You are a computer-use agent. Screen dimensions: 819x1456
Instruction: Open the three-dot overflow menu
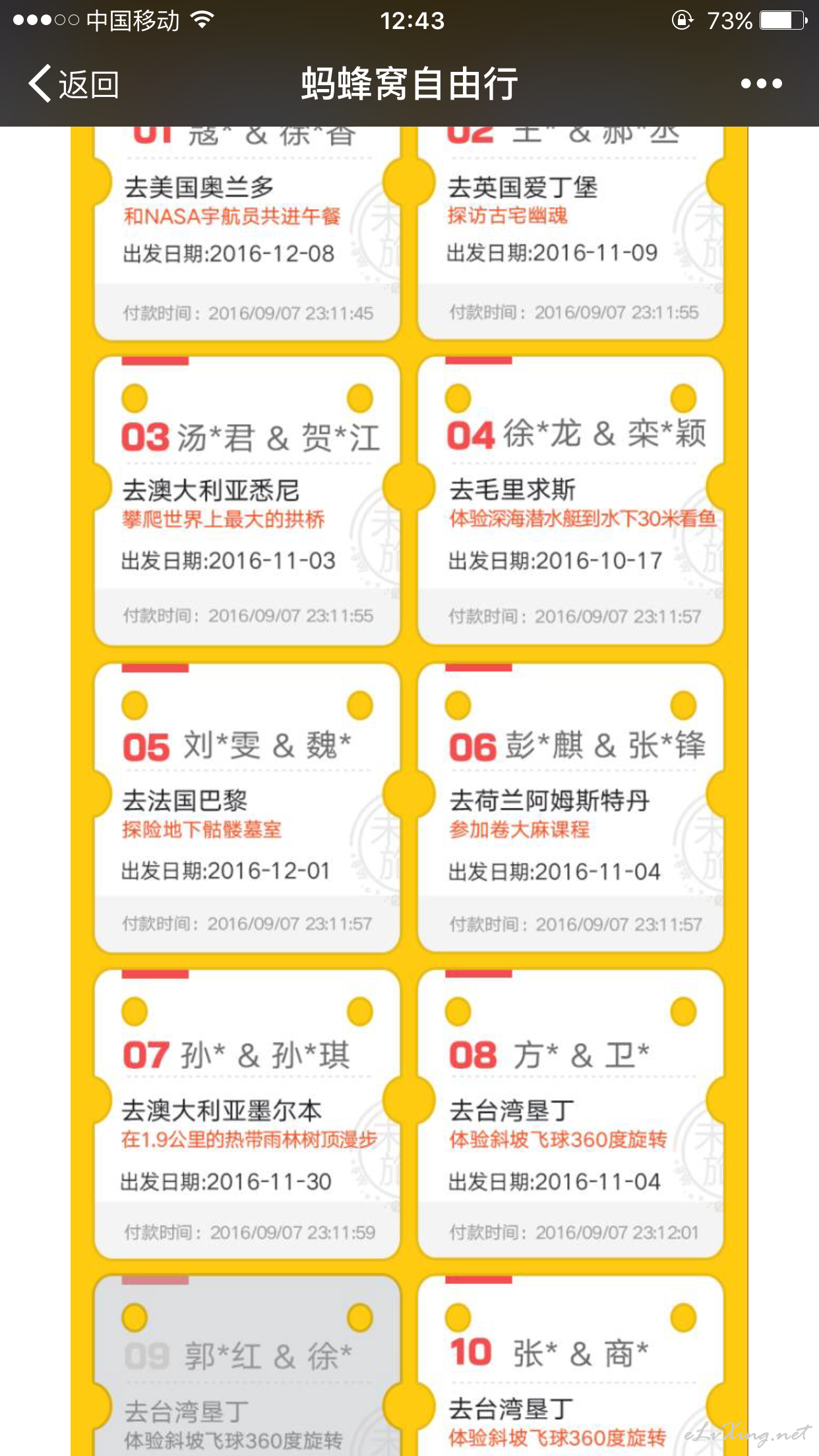[761, 84]
